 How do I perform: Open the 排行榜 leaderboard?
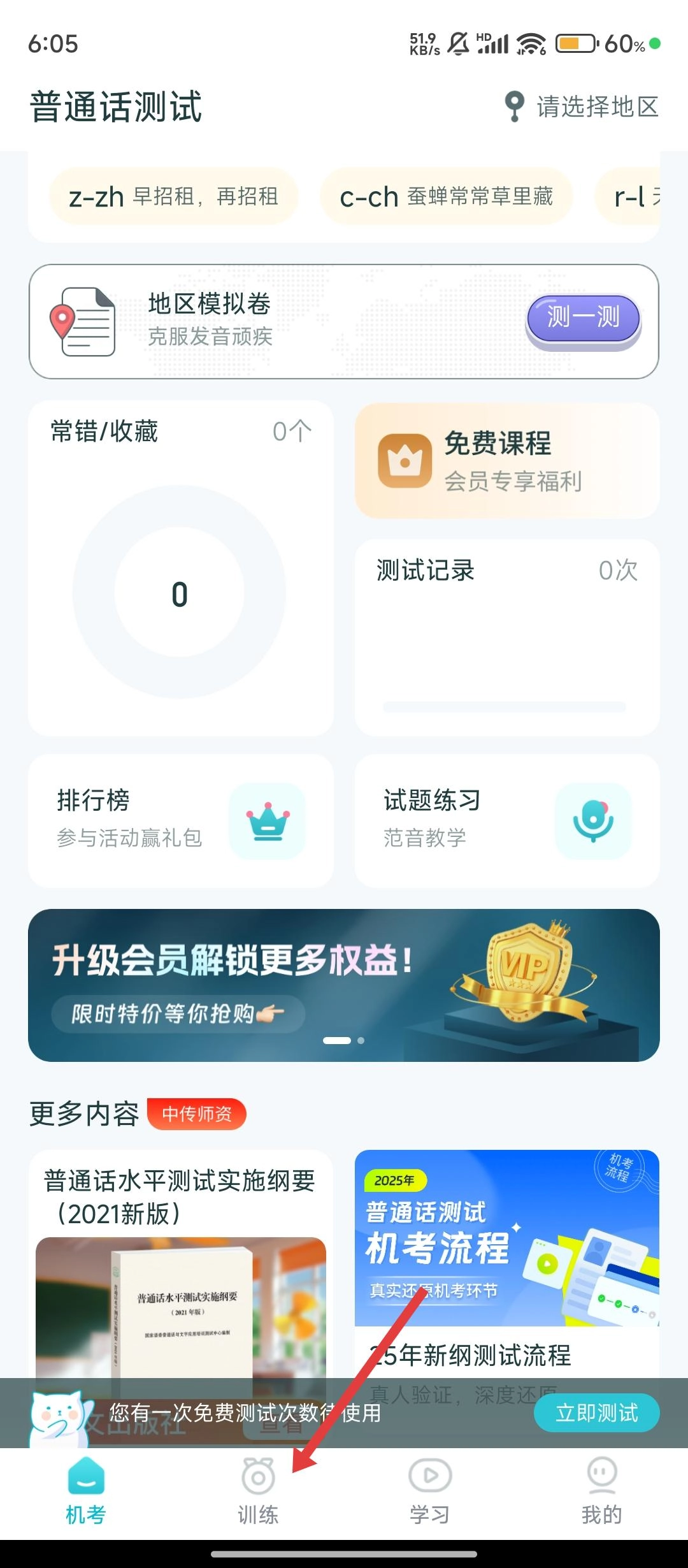click(181, 820)
